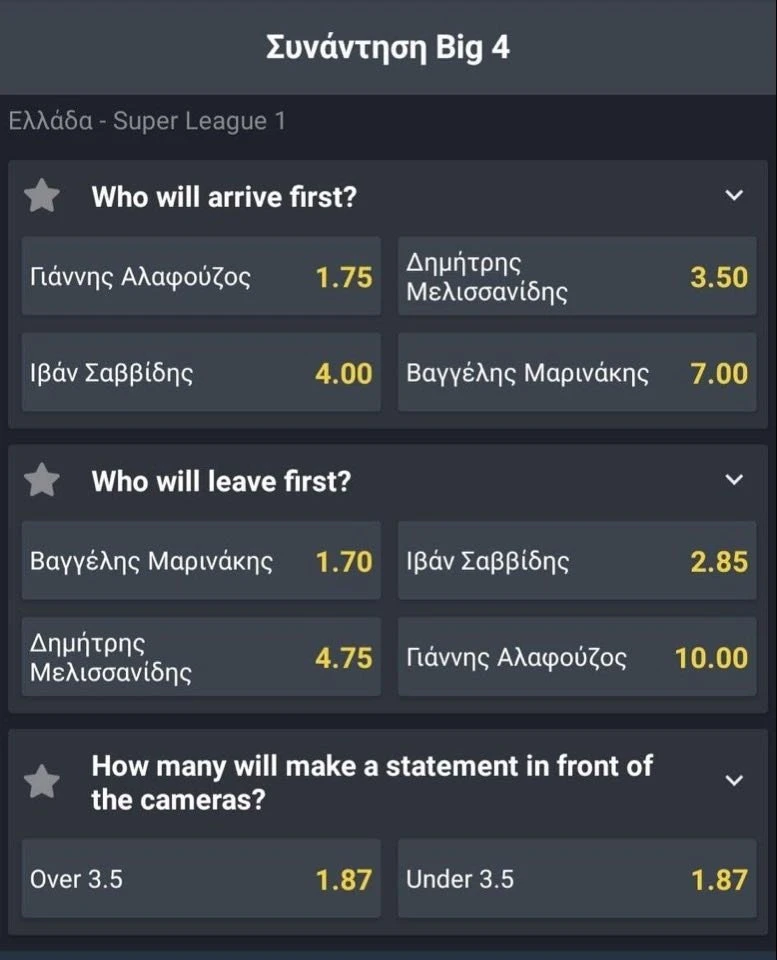Favorite the camera statements market
Viewport: 777px width, 960px height.
pos(41,782)
